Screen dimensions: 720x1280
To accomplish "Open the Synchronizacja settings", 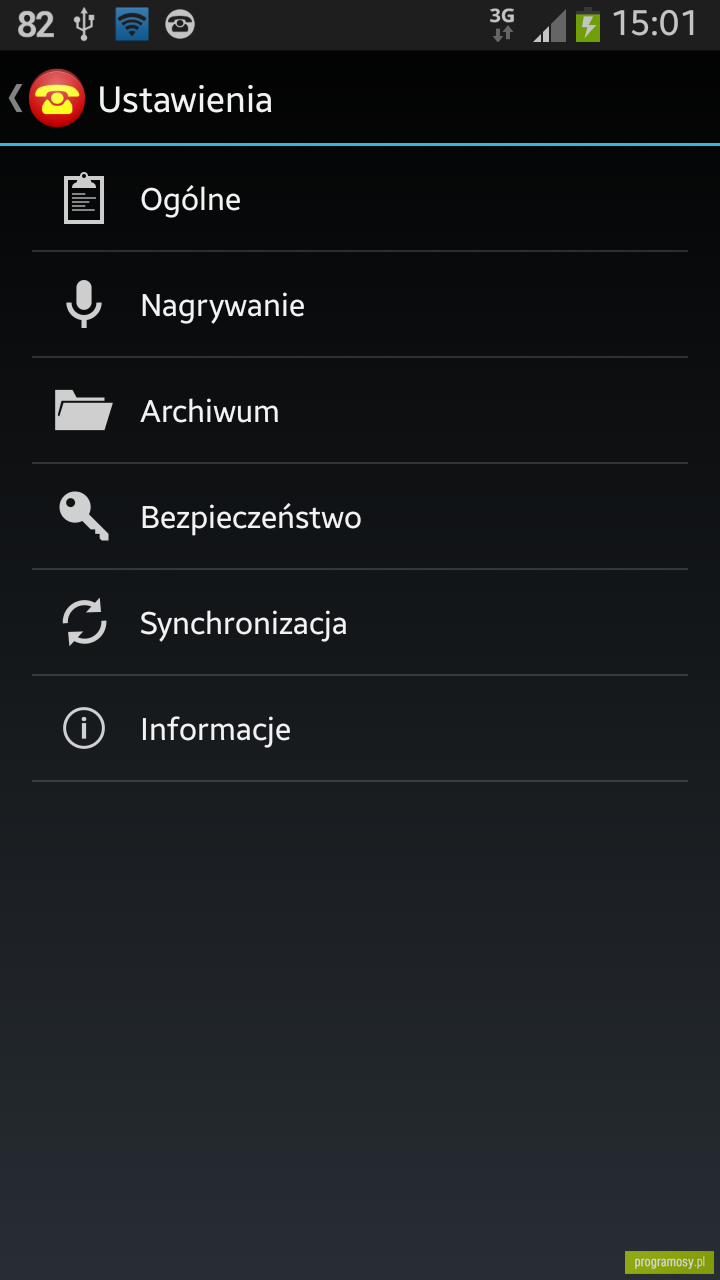I will [x=360, y=623].
